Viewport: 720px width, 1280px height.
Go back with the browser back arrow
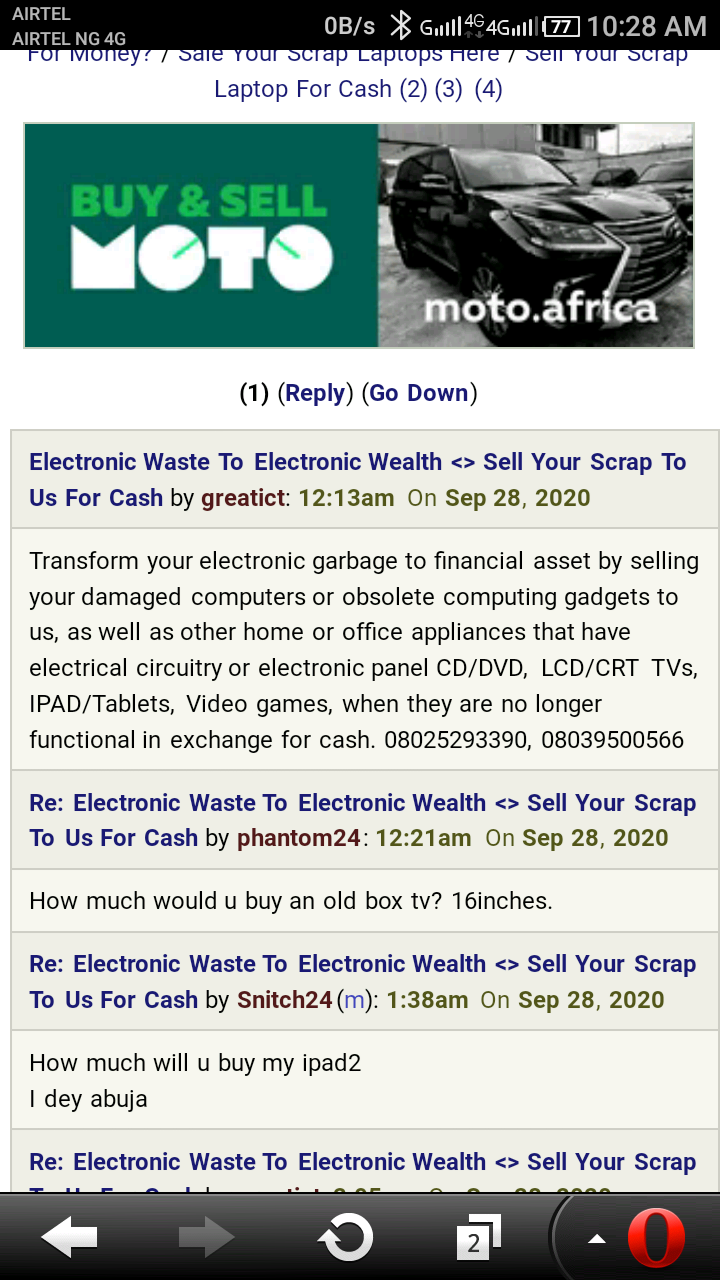coord(69,1238)
